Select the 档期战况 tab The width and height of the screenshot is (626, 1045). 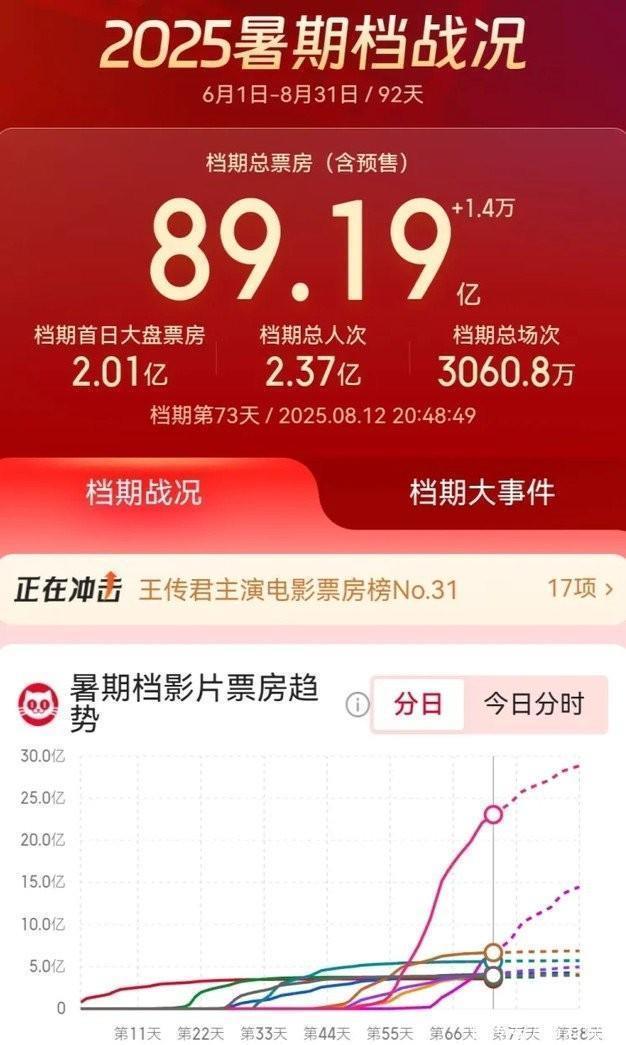(x=144, y=492)
